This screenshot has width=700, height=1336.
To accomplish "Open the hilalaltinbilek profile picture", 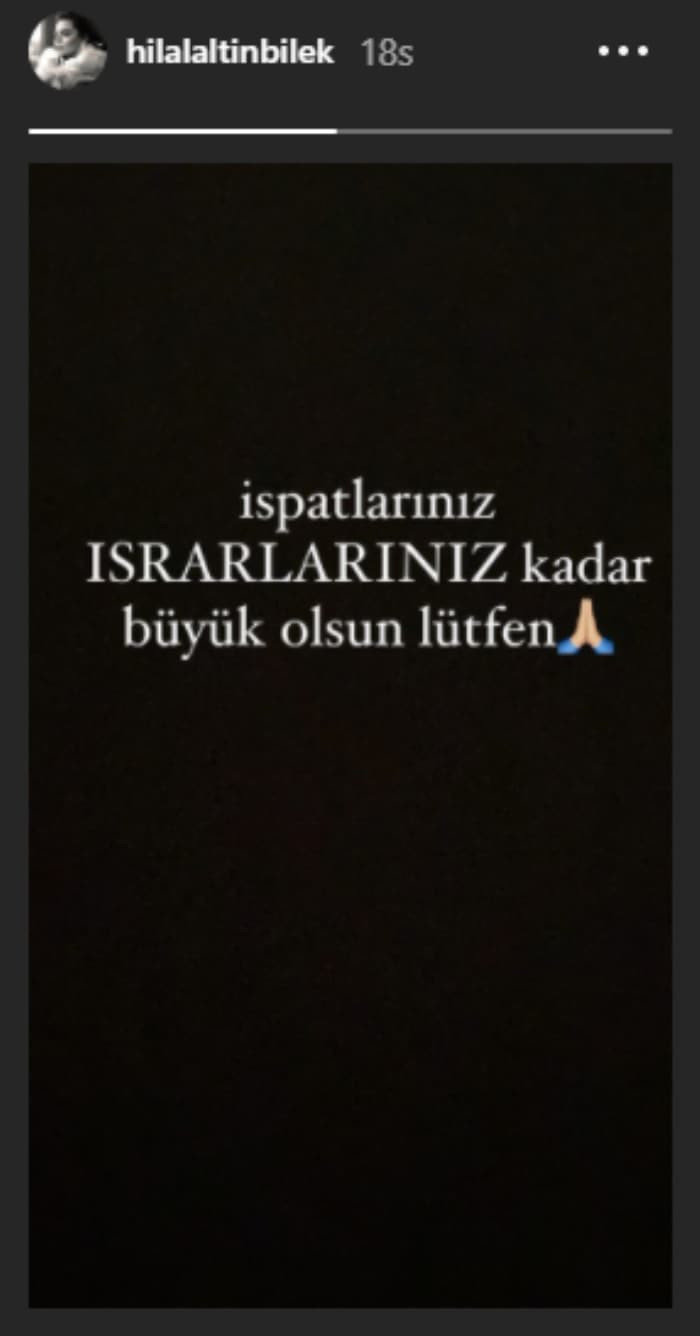I will pyautogui.click(x=67, y=51).
